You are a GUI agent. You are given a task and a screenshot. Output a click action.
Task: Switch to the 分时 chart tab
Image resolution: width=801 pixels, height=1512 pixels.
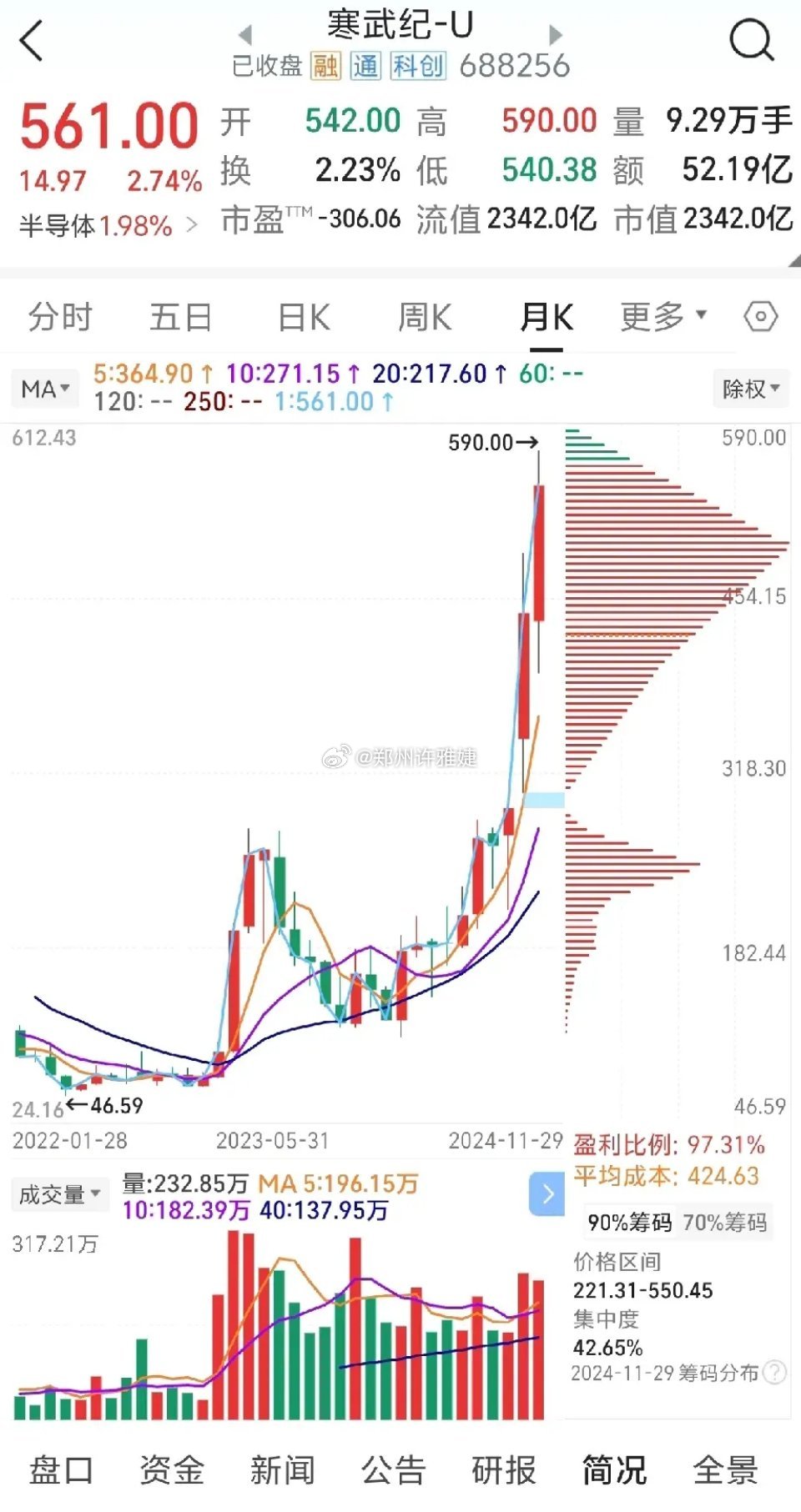tap(60, 317)
